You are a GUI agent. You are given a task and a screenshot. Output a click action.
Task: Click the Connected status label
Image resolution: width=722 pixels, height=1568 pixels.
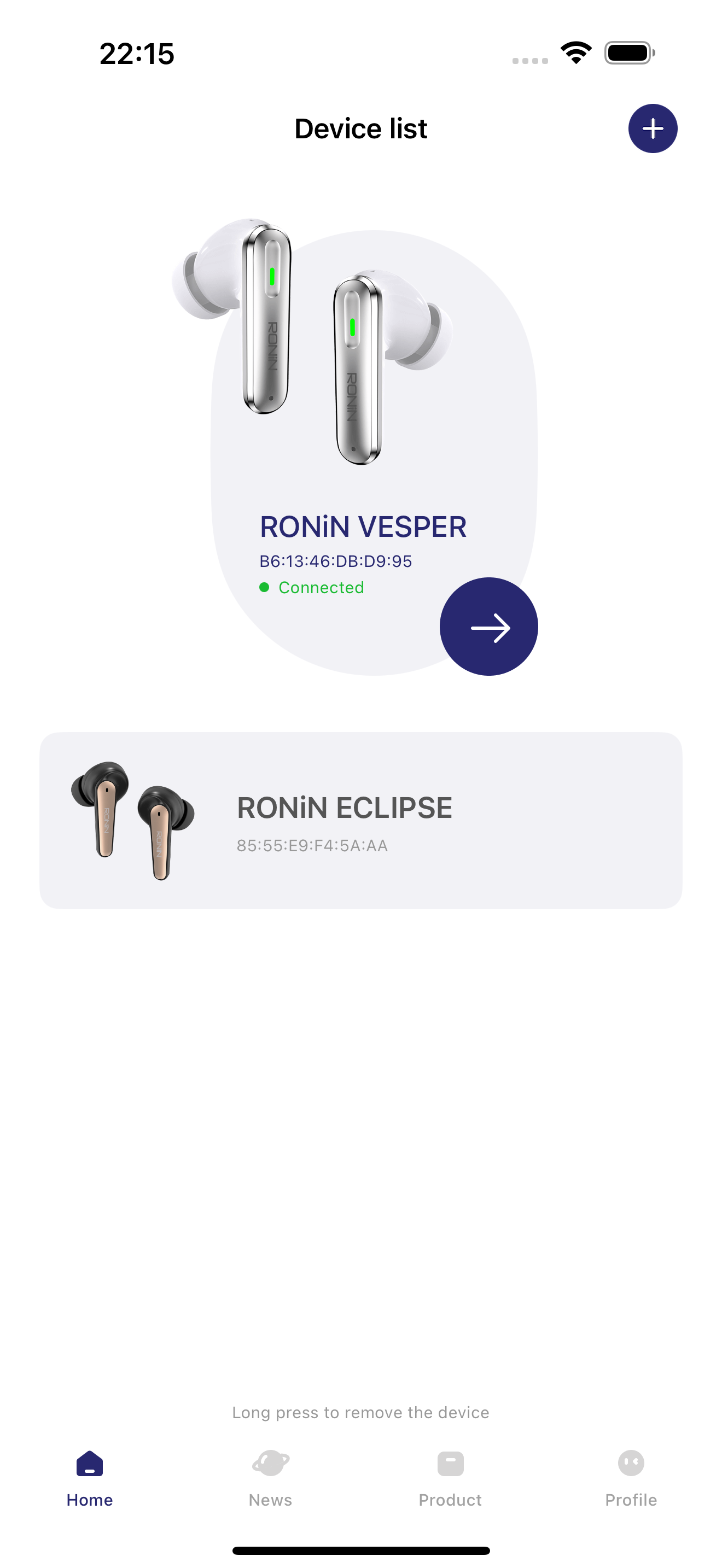pyautogui.click(x=321, y=587)
